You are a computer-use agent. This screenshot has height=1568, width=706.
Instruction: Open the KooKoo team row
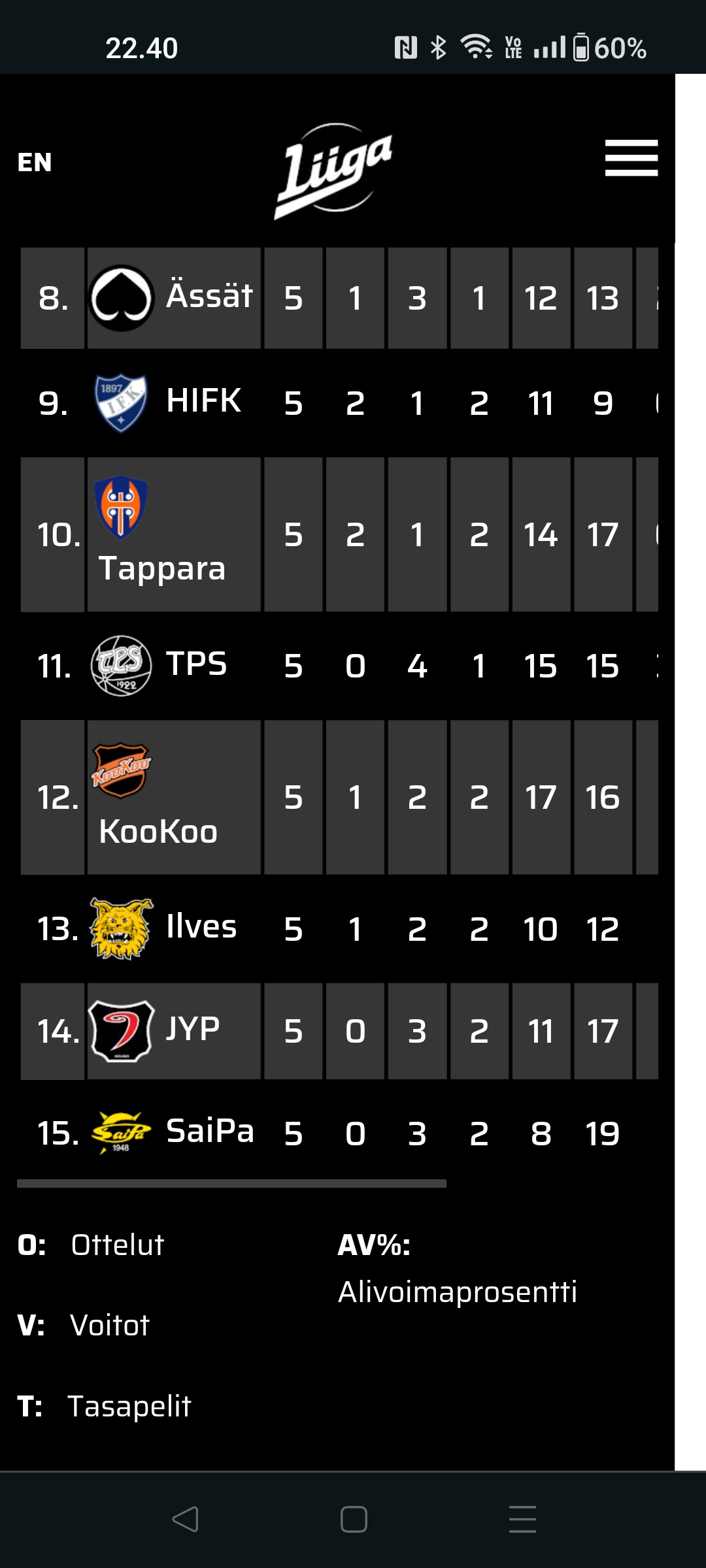(339, 797)
